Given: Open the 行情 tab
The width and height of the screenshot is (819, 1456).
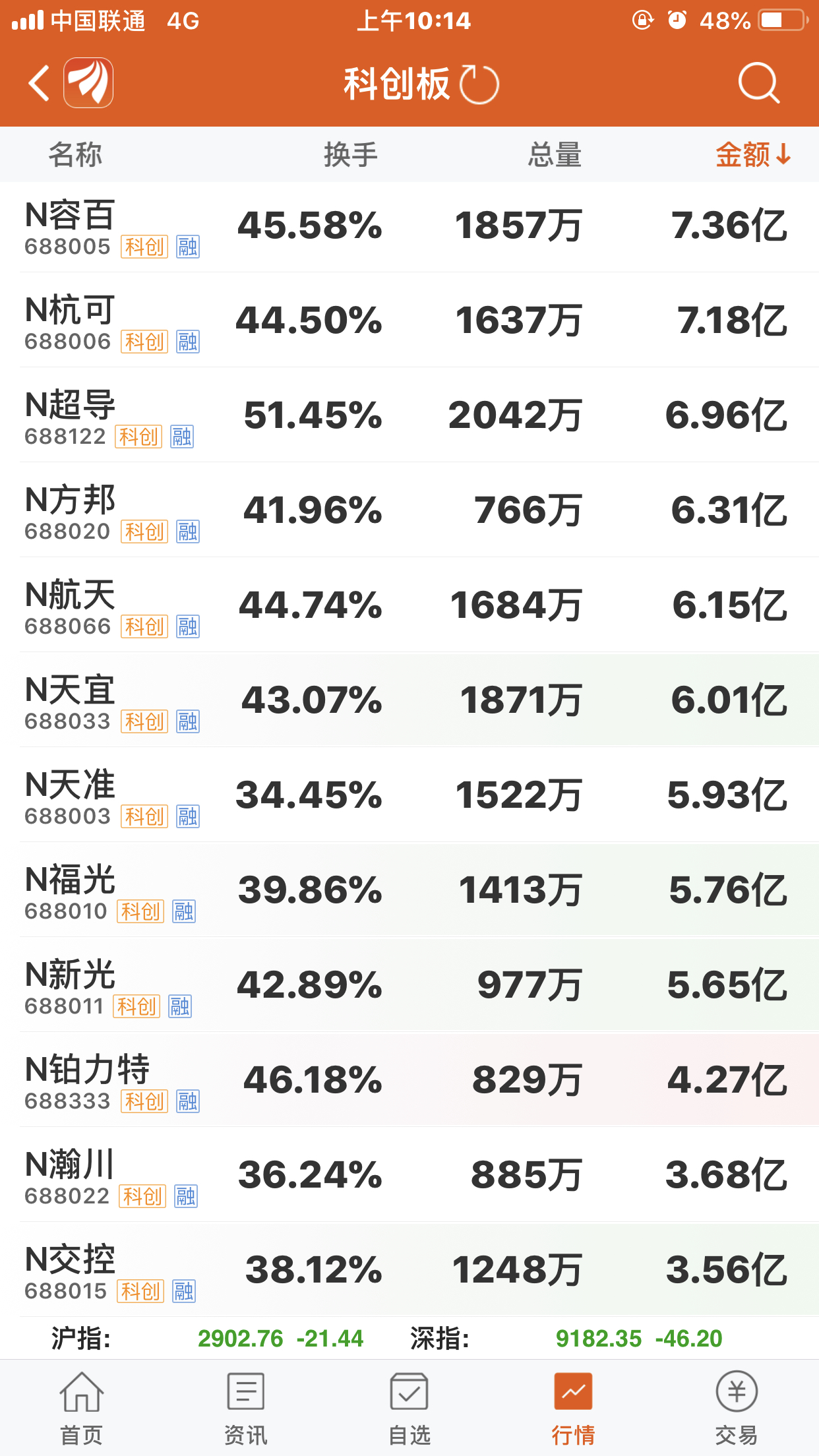Looking at the screenshot, I should [x=573, y=1408].
